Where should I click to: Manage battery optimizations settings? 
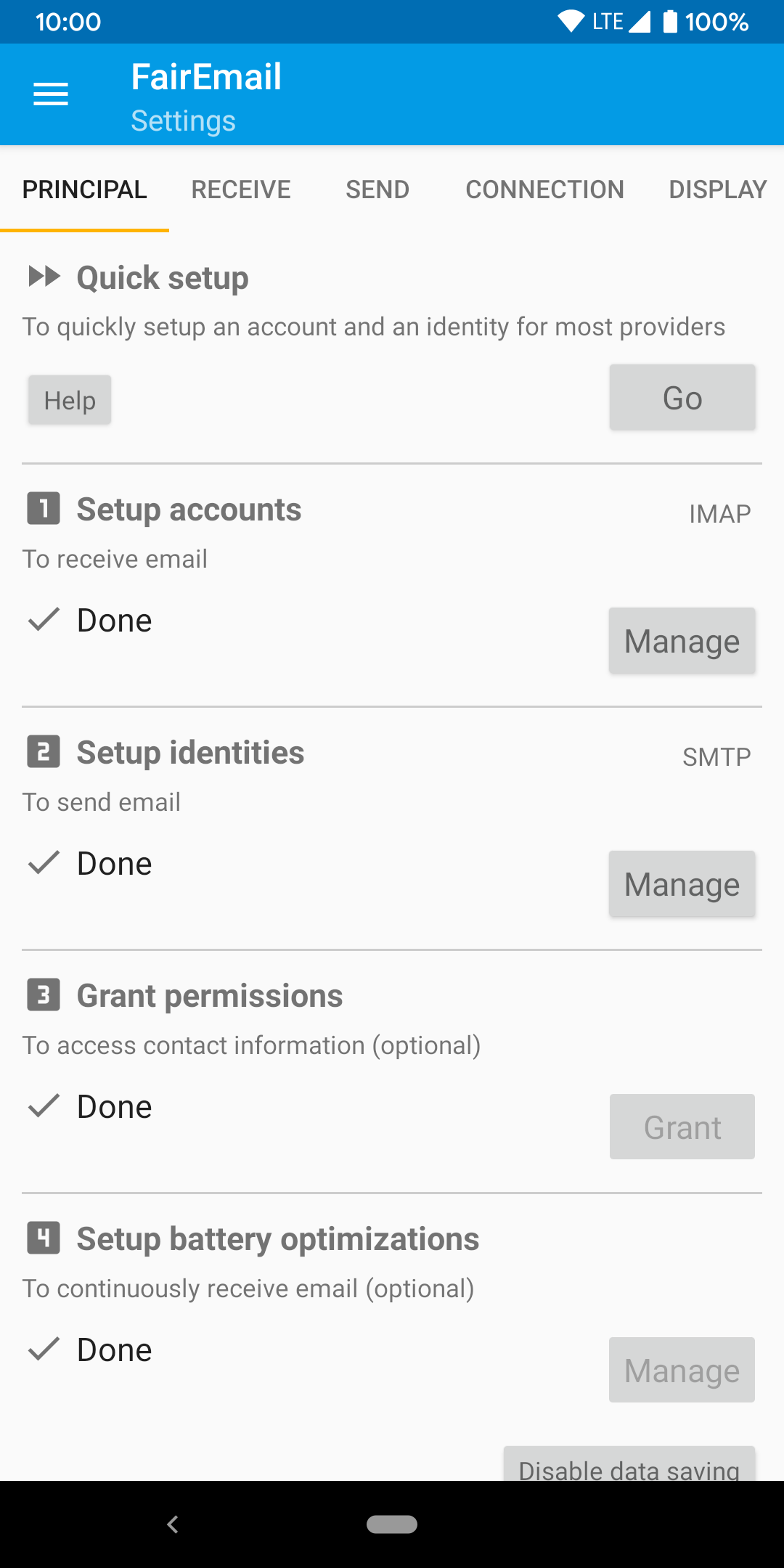coord(682,1371)
